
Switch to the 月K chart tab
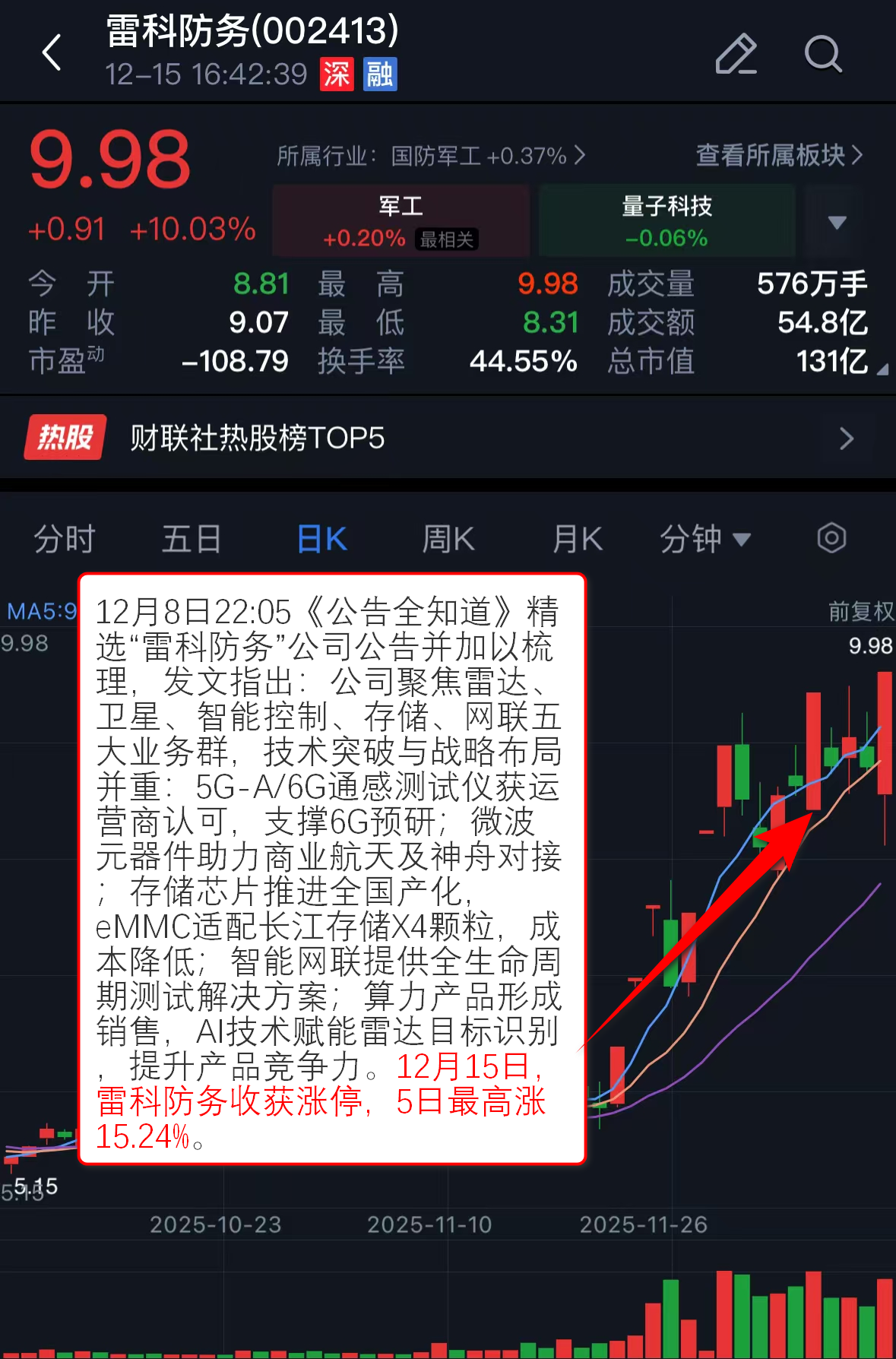(577, 539)
